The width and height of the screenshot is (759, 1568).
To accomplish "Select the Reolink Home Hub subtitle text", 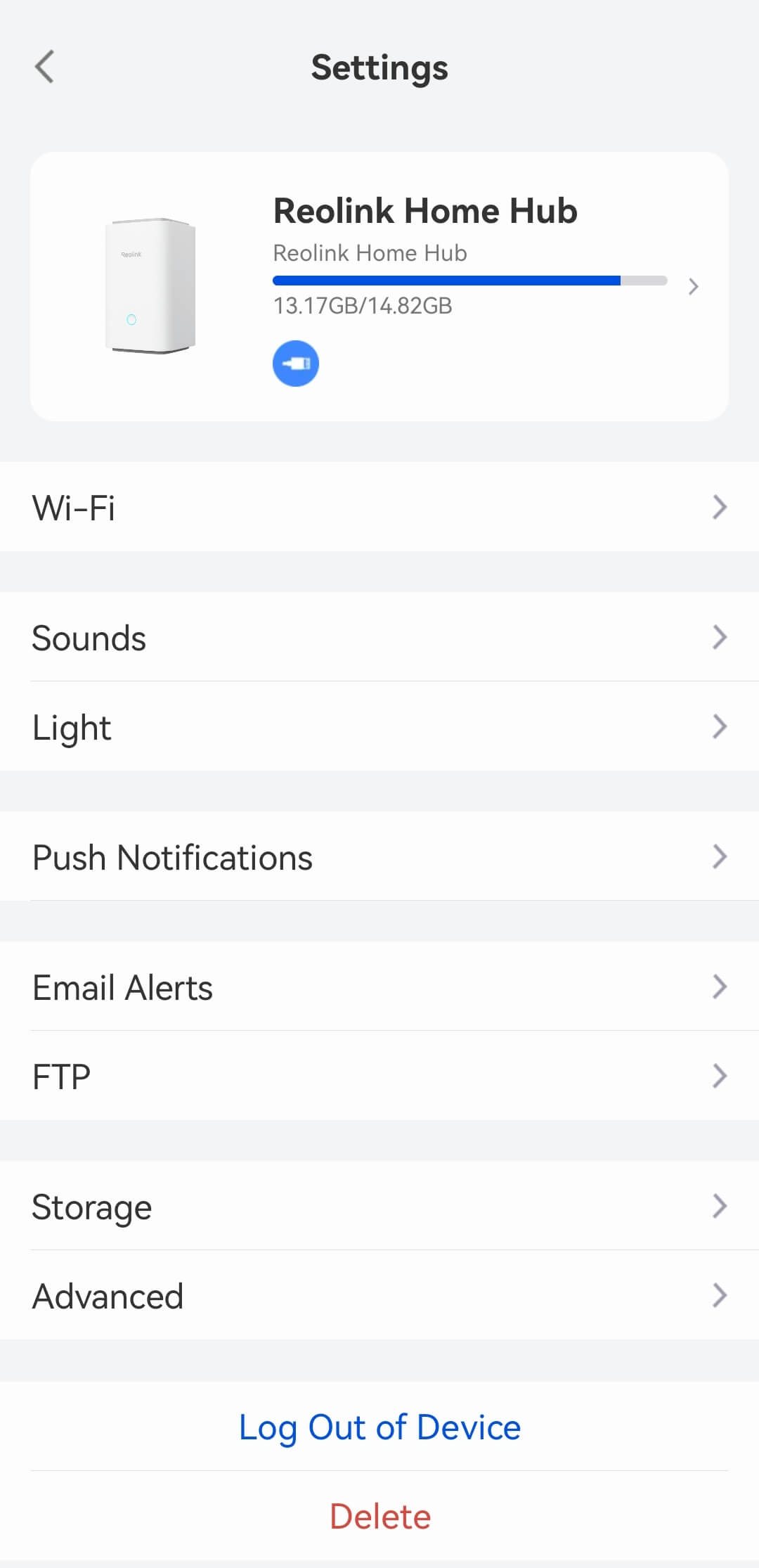I will coord(370,252).
